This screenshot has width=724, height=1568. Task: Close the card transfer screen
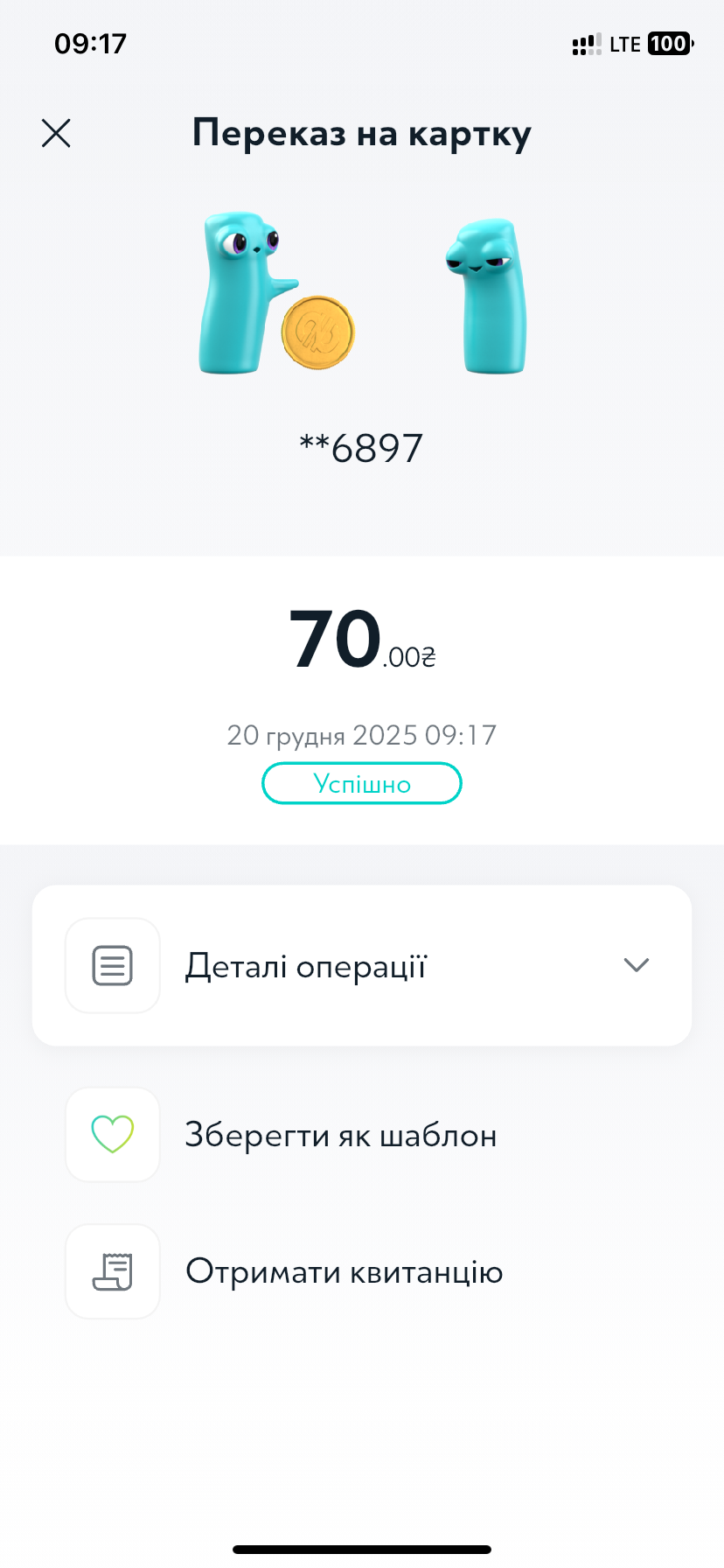(x=56, y=133)
